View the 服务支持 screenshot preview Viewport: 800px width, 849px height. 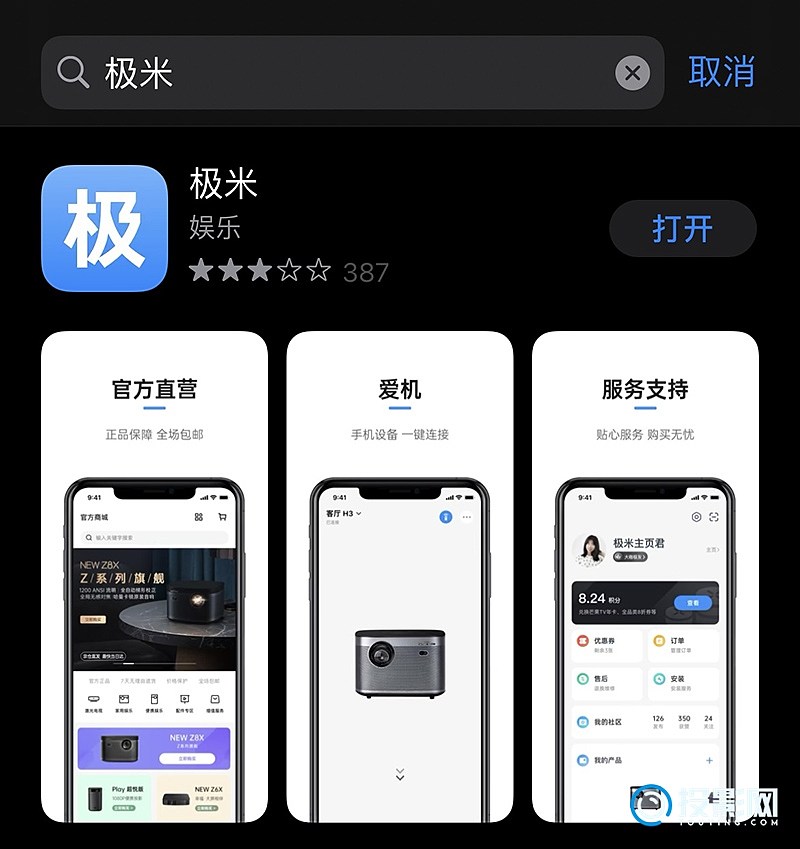click(x=645, y=576)
